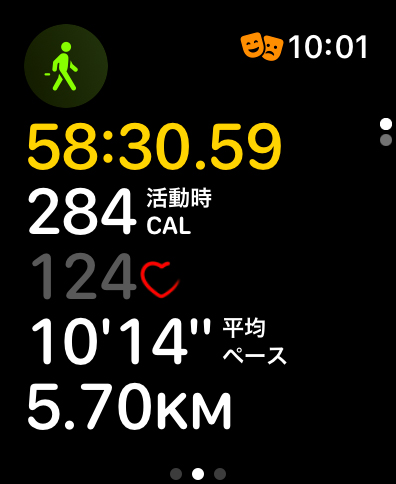Screen dimensions: 396x484
Task: Tap the yellow elapsed time 58:30.59
Action: 155,147
